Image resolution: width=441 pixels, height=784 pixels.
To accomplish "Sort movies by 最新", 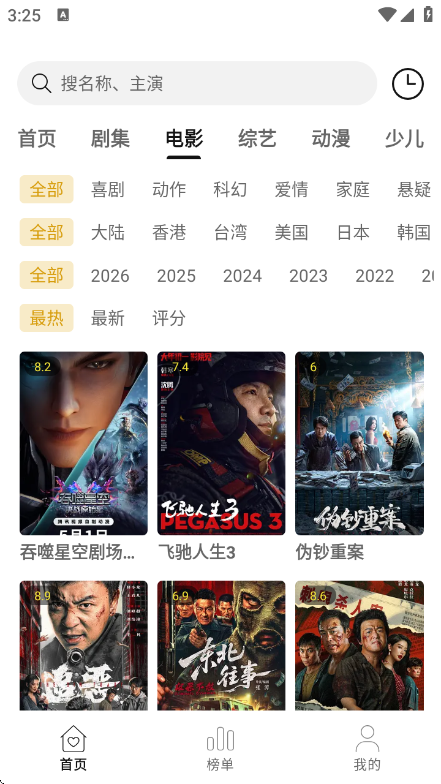I will [x=108, y=318].
